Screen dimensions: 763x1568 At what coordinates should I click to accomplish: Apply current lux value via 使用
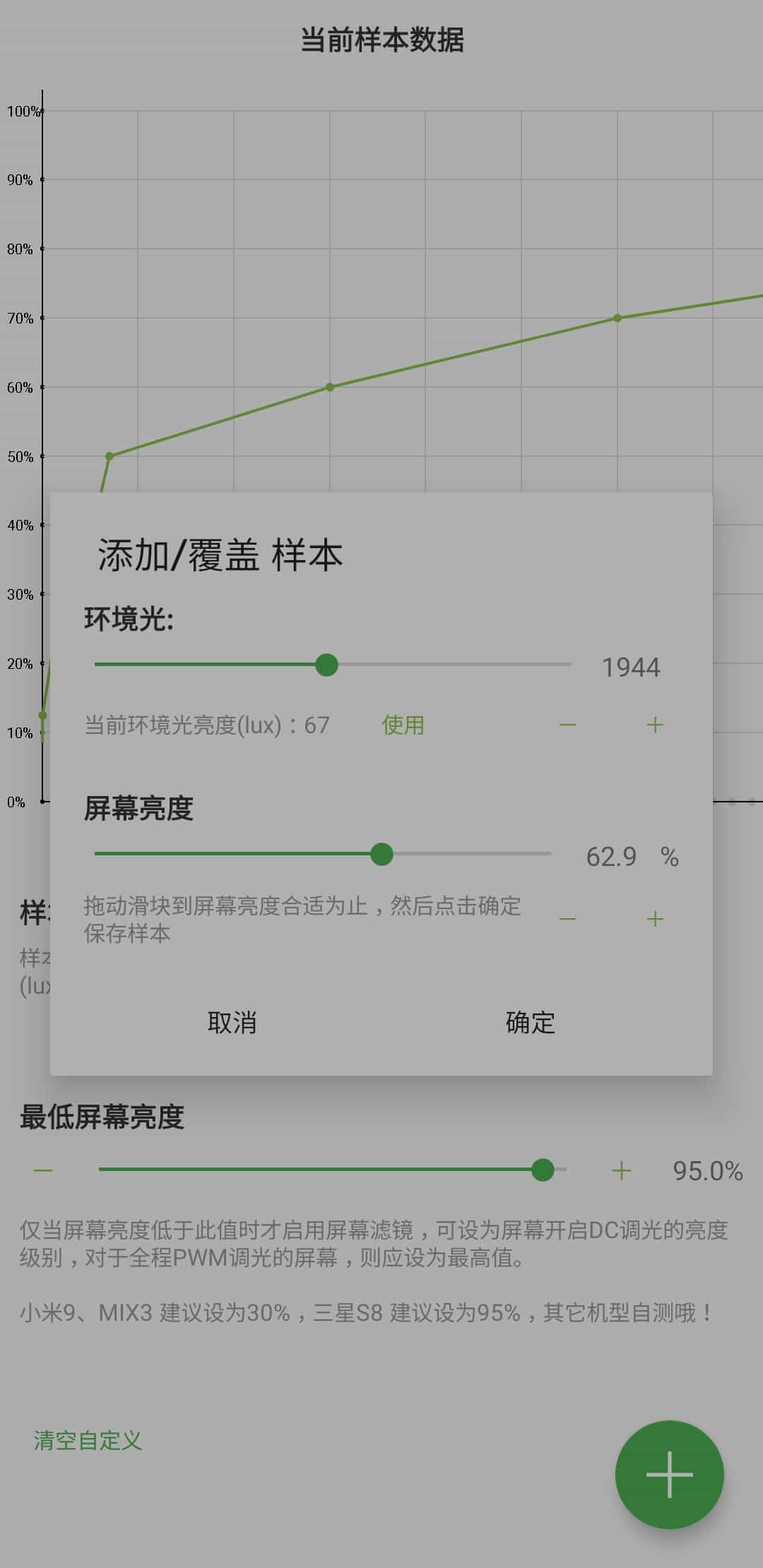click(403, 725)
